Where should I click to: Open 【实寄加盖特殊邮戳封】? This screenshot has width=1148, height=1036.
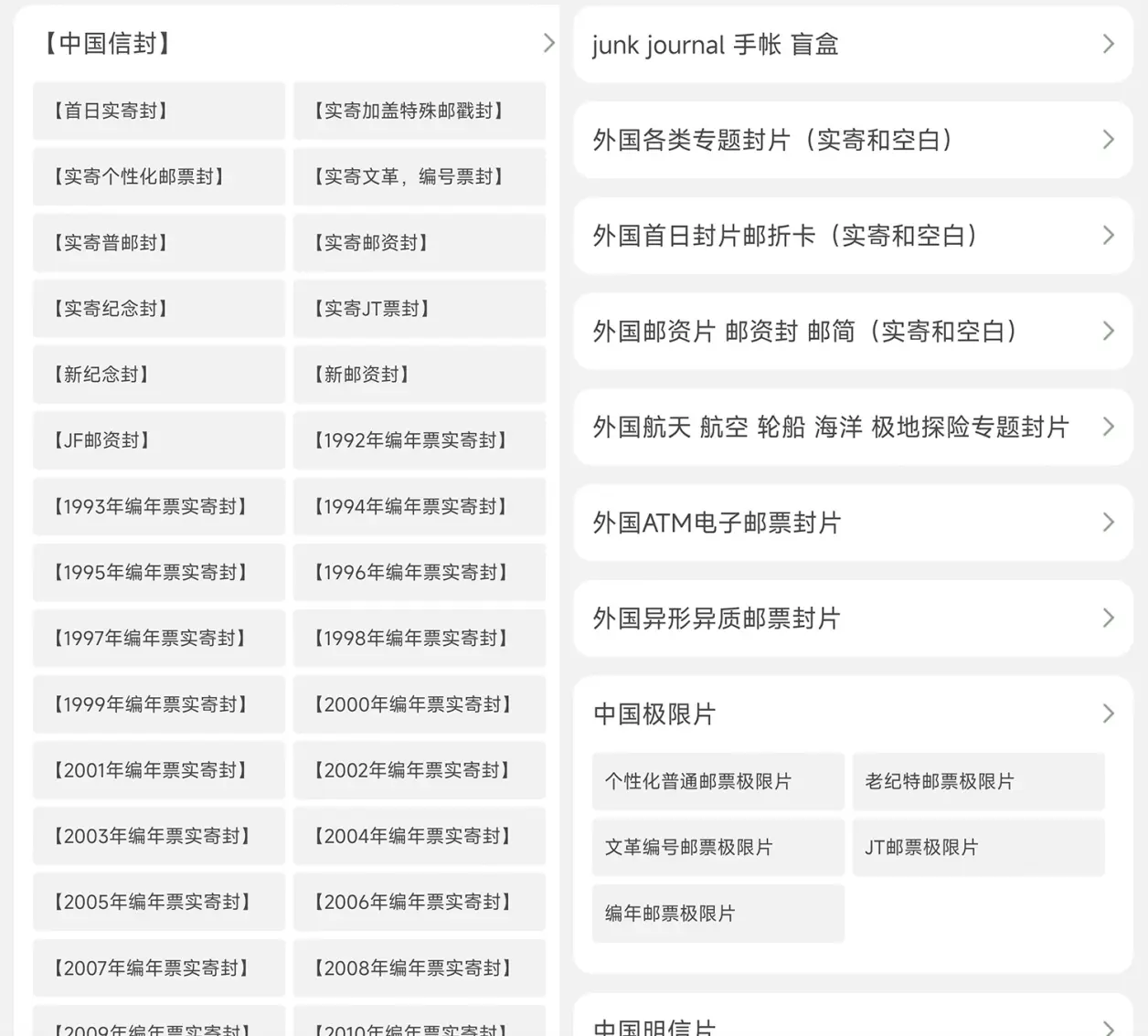click(x=419, y=111)
